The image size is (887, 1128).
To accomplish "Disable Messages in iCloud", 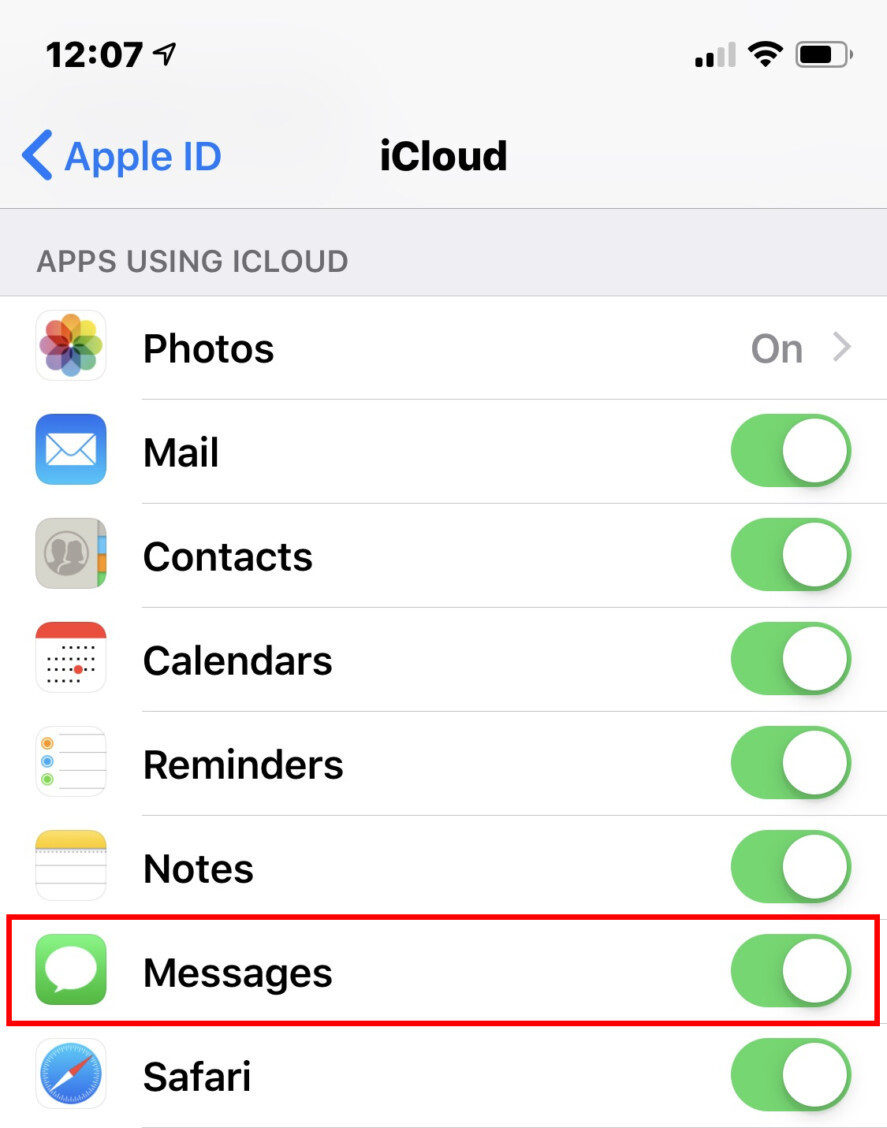I will pyautogui.click(x=790, y=972).
